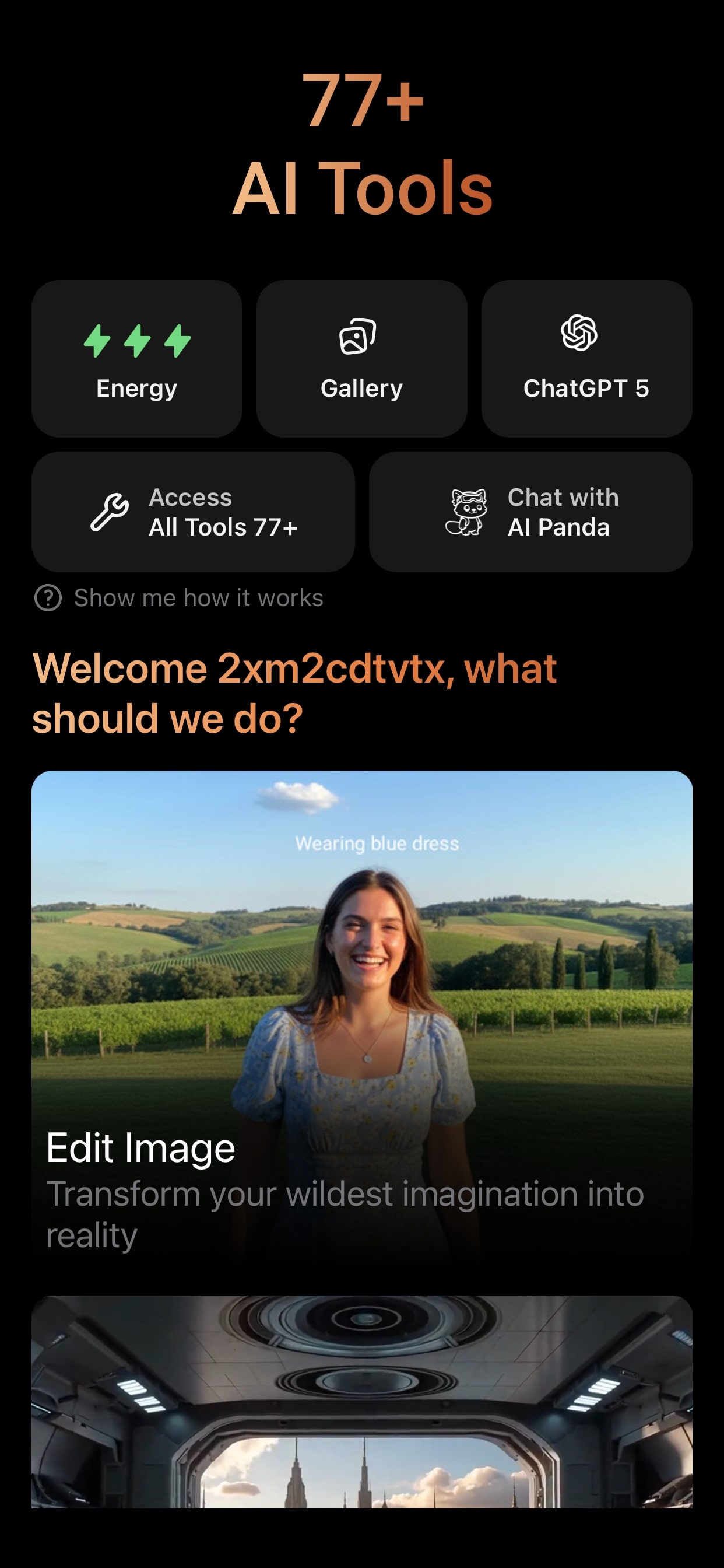Open the Gallery
The height and width of the screenshot is (1568, 724).
click(361, 359)
